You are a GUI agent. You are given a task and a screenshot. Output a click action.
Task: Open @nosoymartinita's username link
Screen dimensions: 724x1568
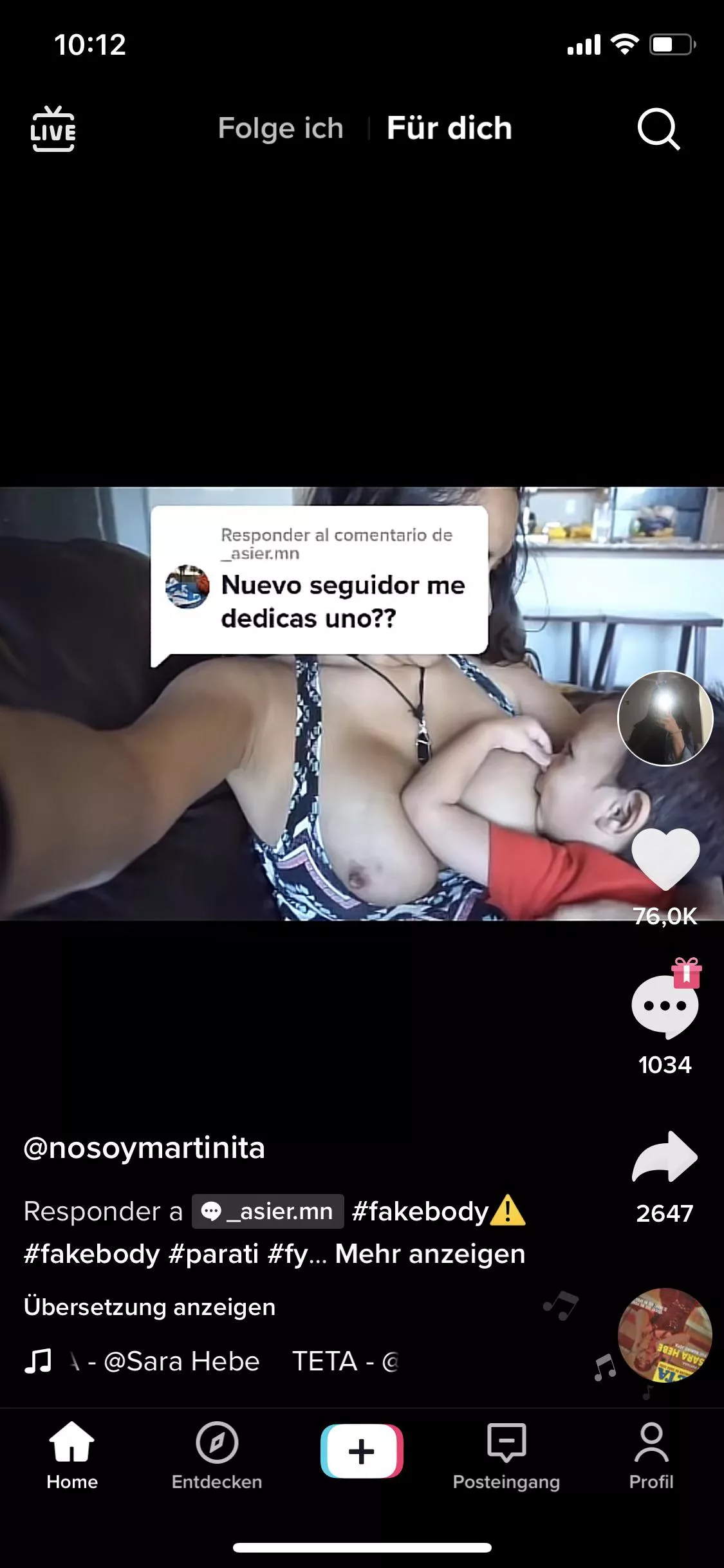[x=144, y=1148]
